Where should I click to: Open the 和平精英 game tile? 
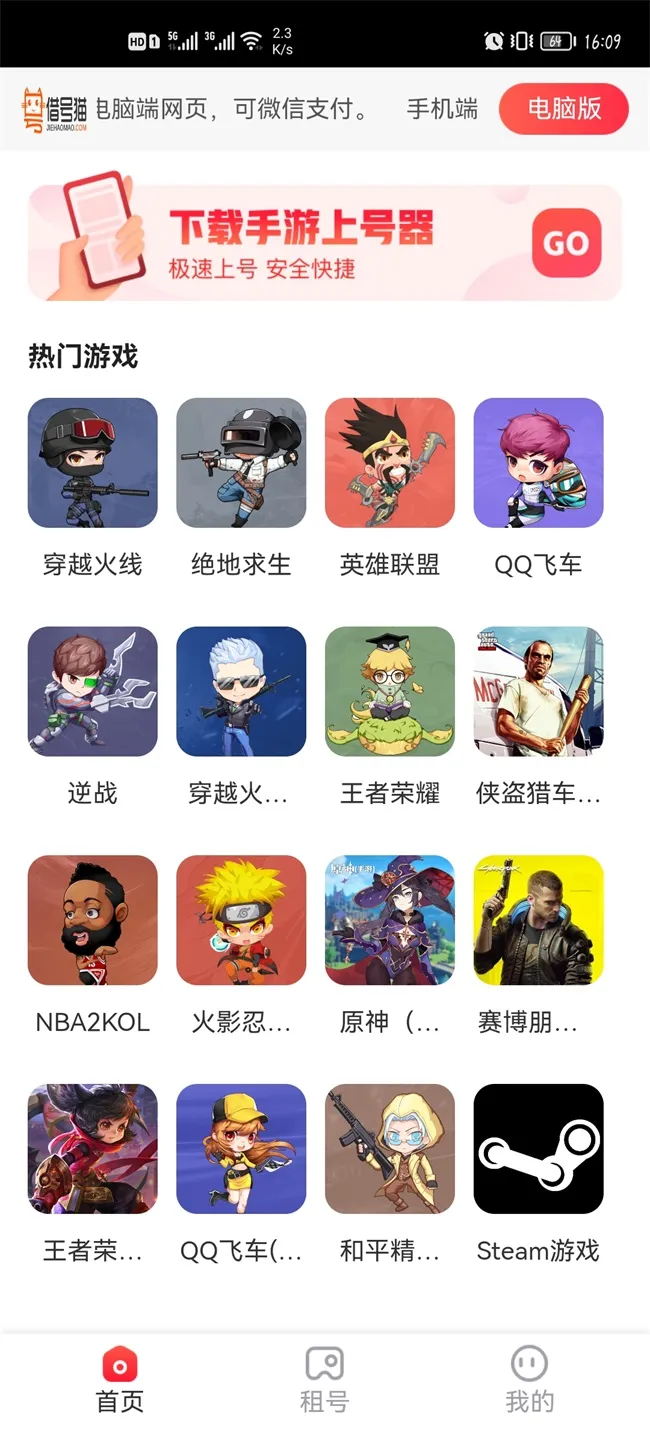390,1149
